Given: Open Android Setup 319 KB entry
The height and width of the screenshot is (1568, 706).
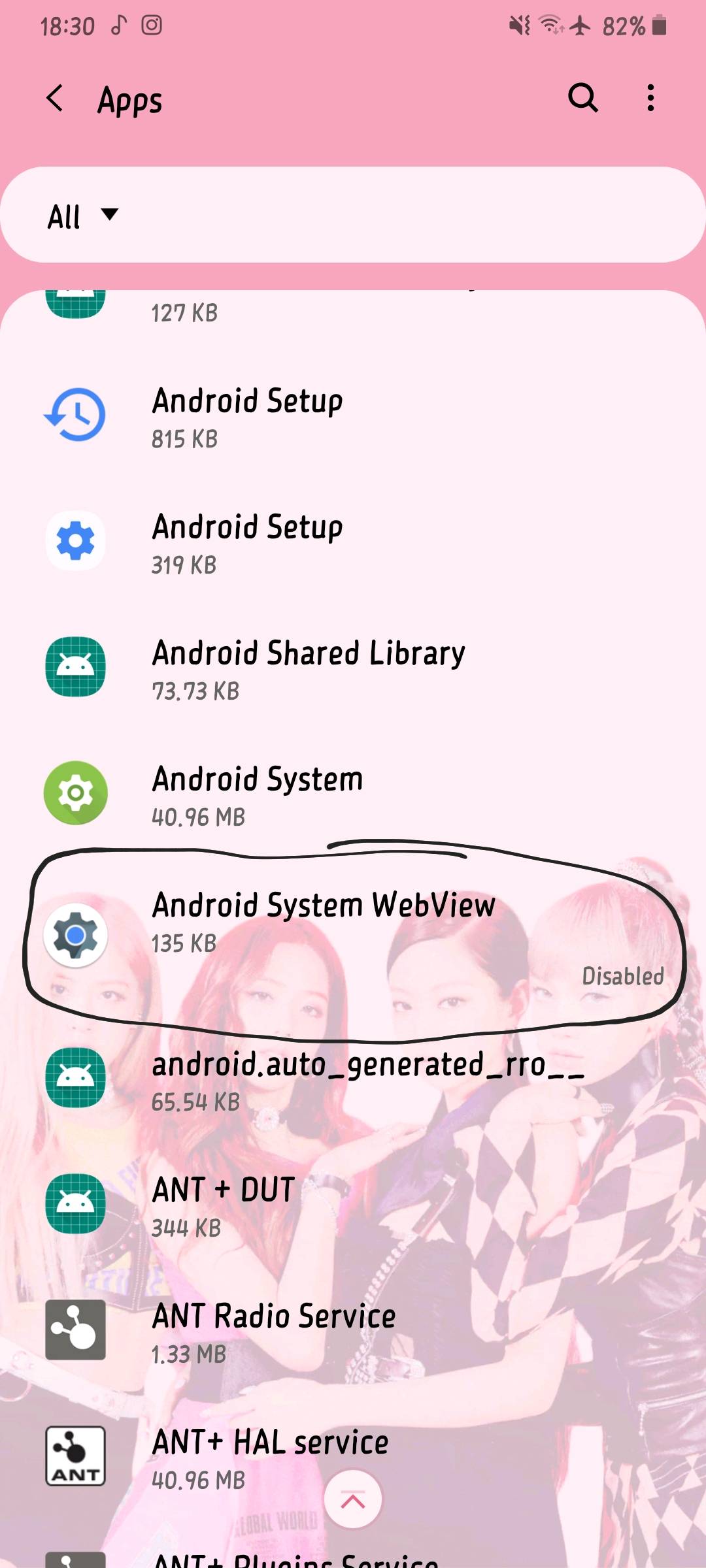Looking at the screenshot, I should pyautogui.click(x=353, y=543).
